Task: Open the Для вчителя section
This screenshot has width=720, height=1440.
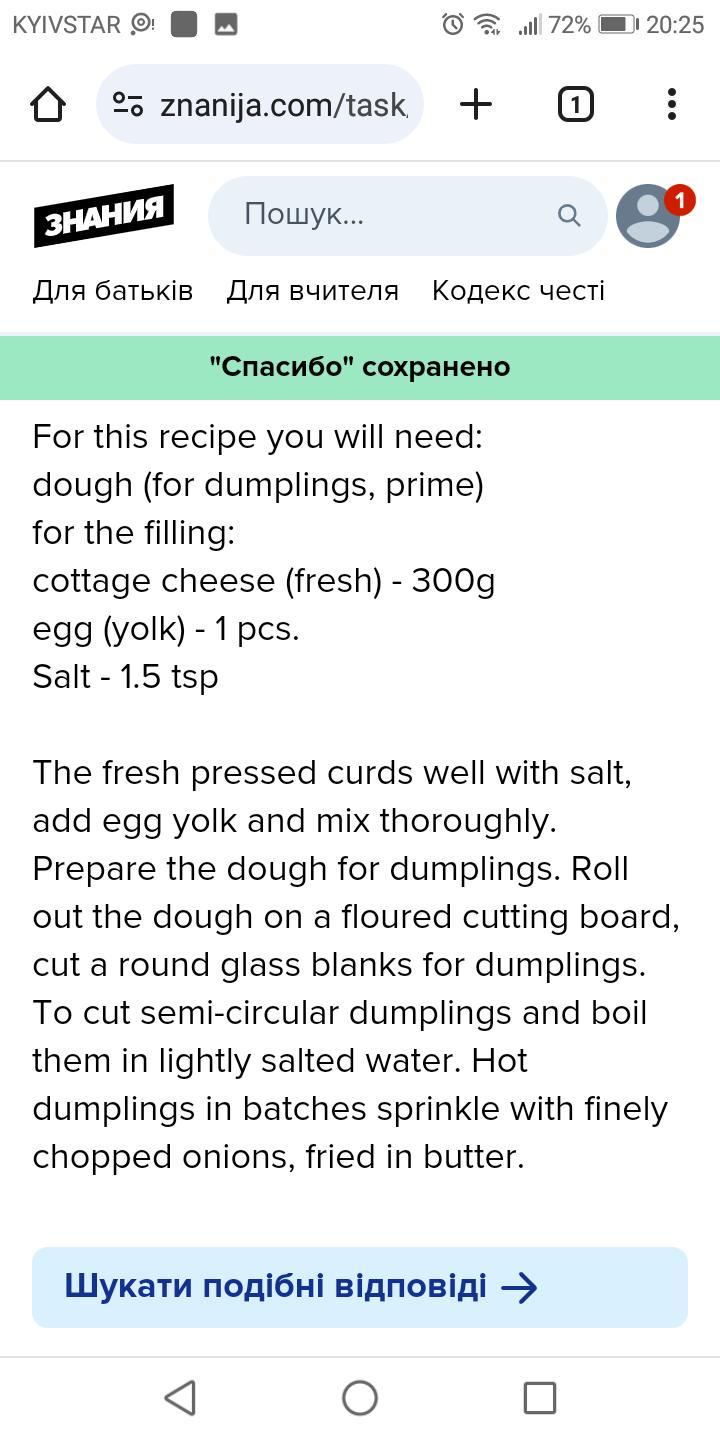Action: click(x=312, y=291)
